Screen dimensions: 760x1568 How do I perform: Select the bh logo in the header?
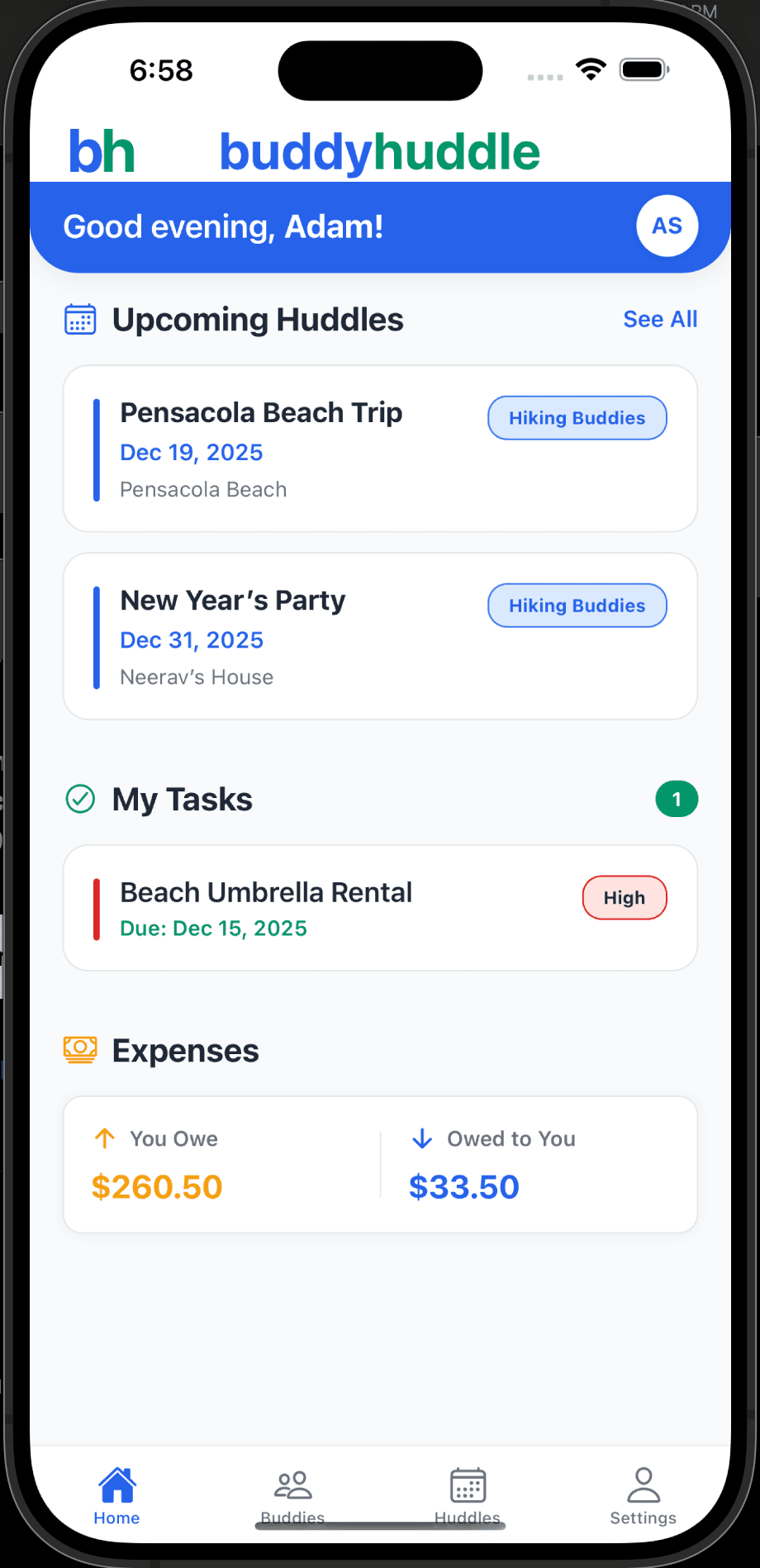tap(102, 150)
